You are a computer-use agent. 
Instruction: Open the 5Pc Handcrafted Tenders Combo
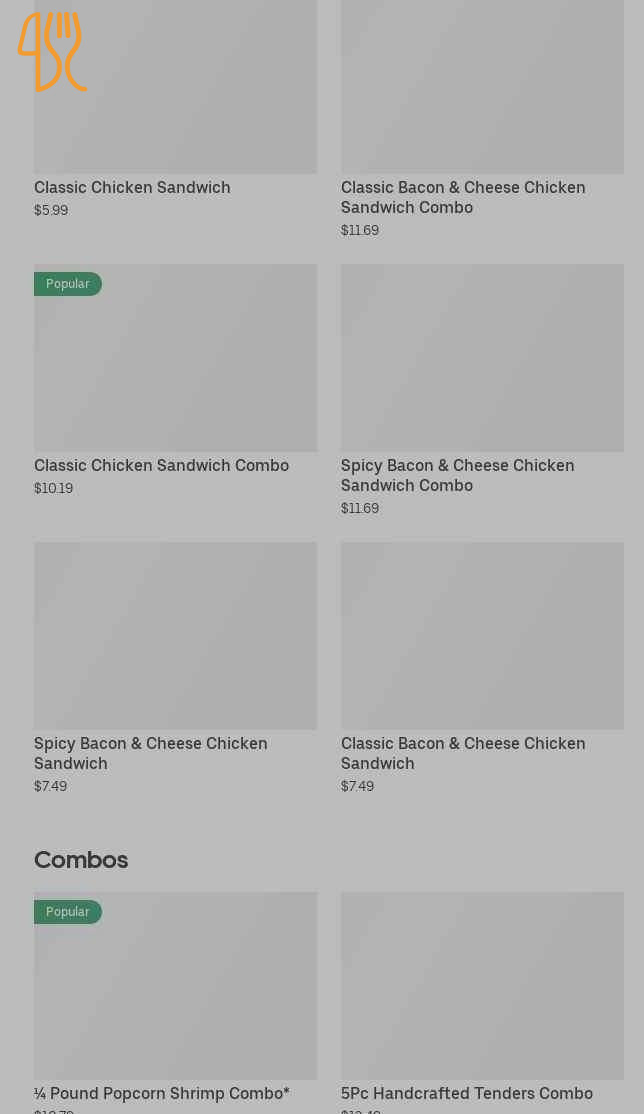(x=482, y=1002)
